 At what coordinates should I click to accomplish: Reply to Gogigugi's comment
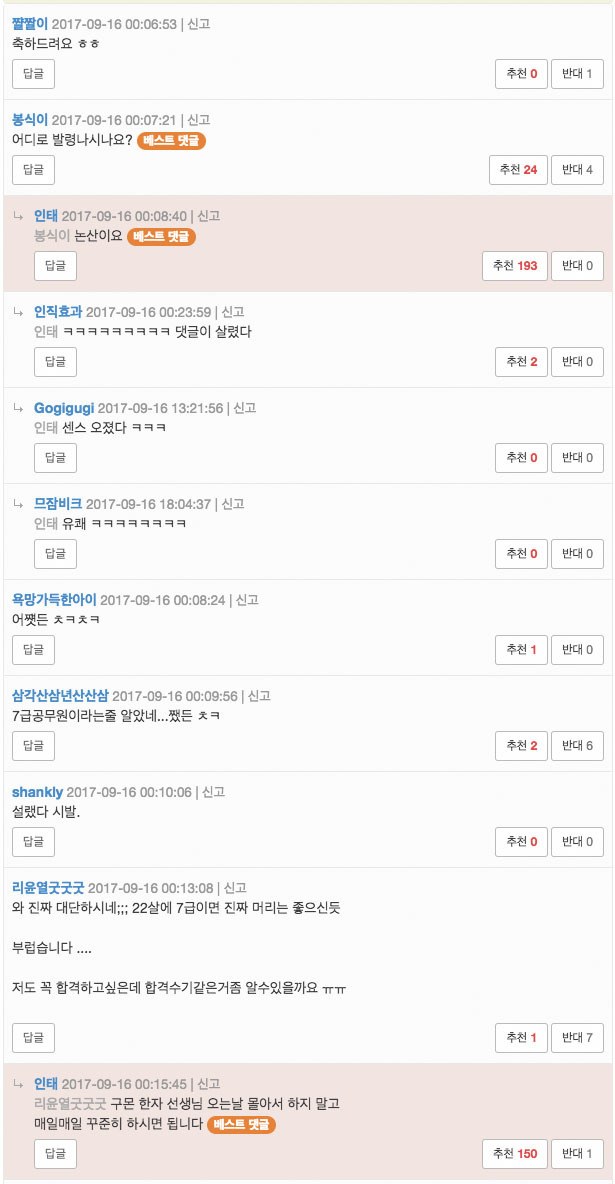[55, 458]
